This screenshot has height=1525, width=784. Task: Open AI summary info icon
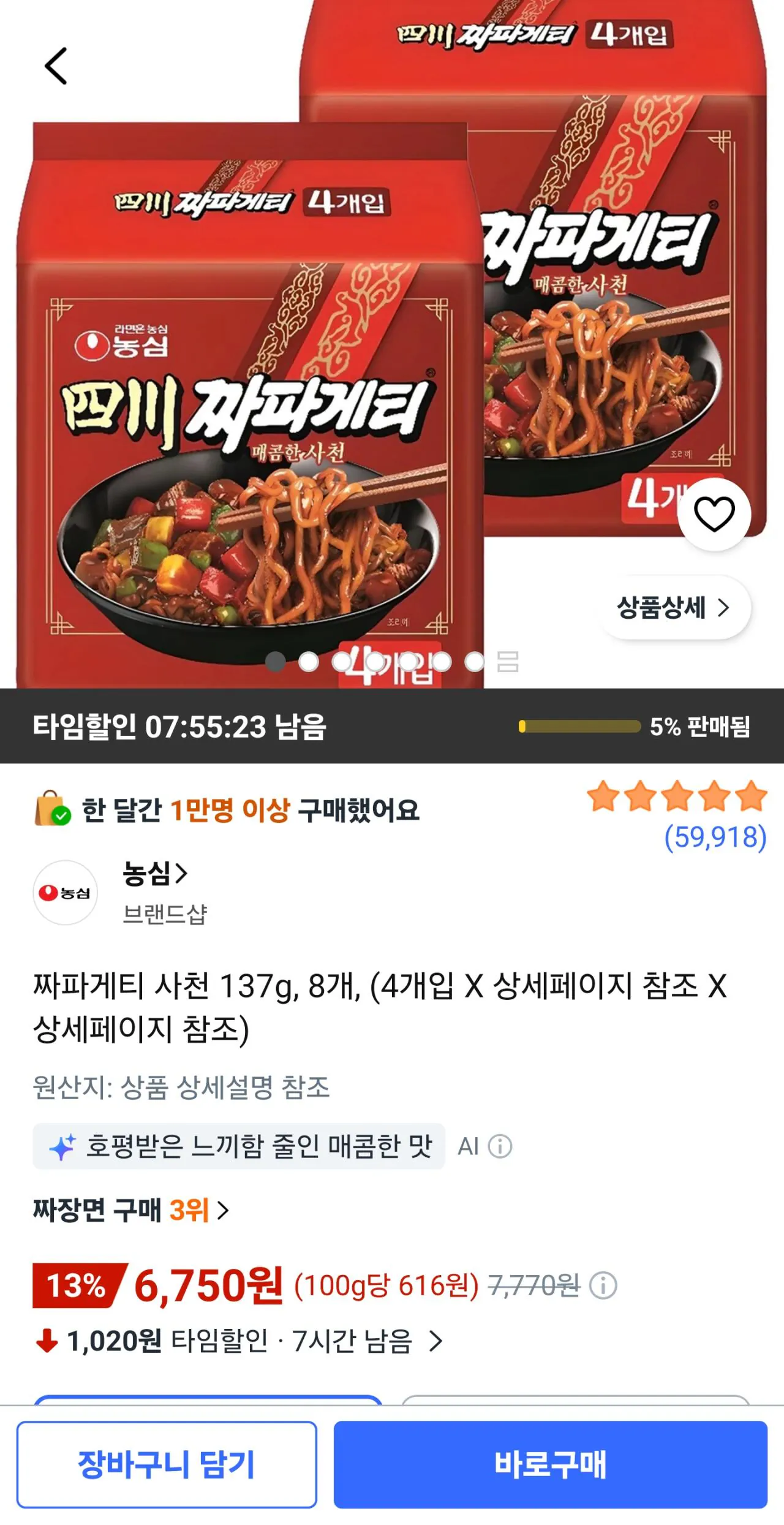(500, 1146)
